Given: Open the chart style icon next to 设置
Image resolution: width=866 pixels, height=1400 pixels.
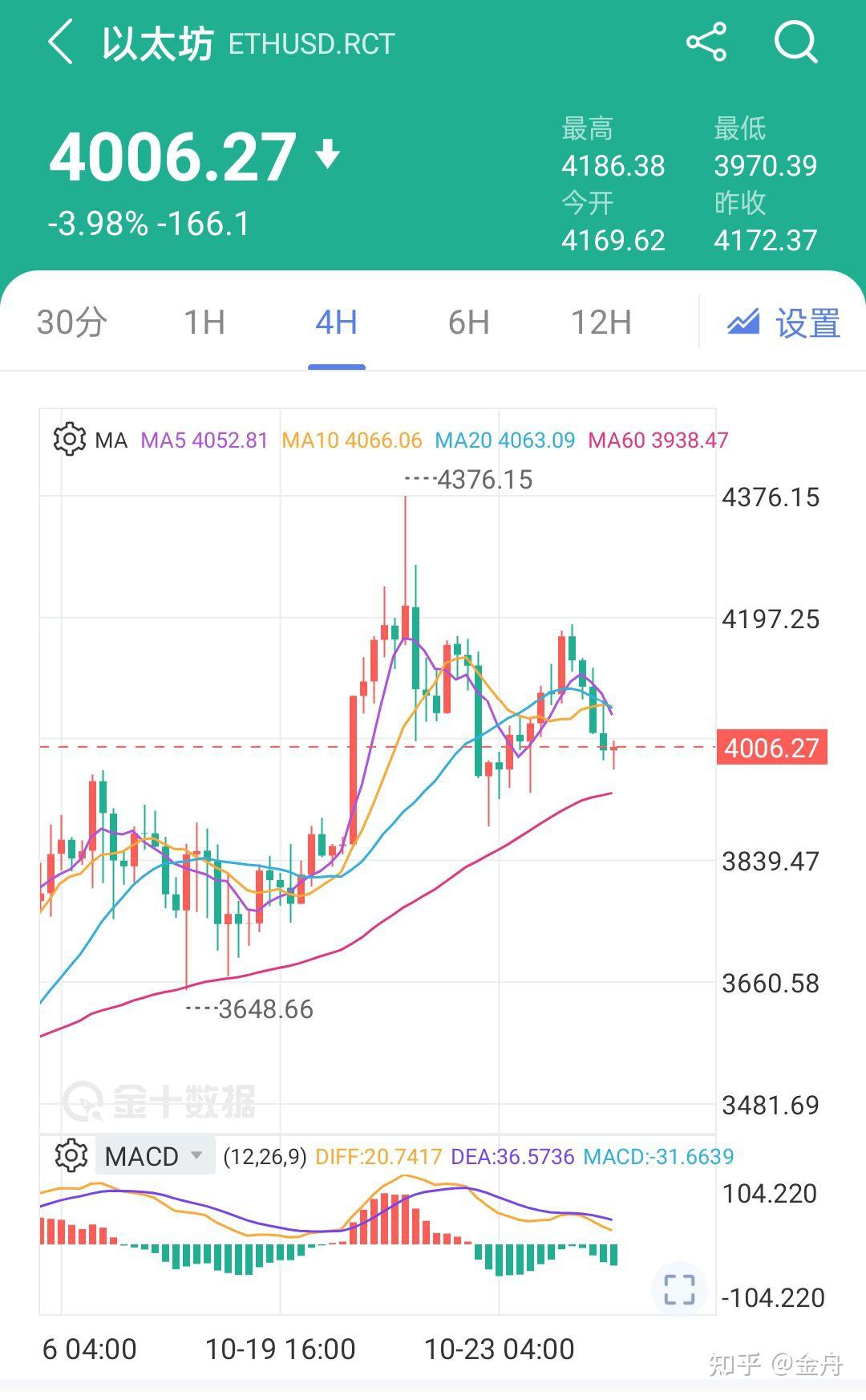Looking at the screenshot, I should coord(743,321).
